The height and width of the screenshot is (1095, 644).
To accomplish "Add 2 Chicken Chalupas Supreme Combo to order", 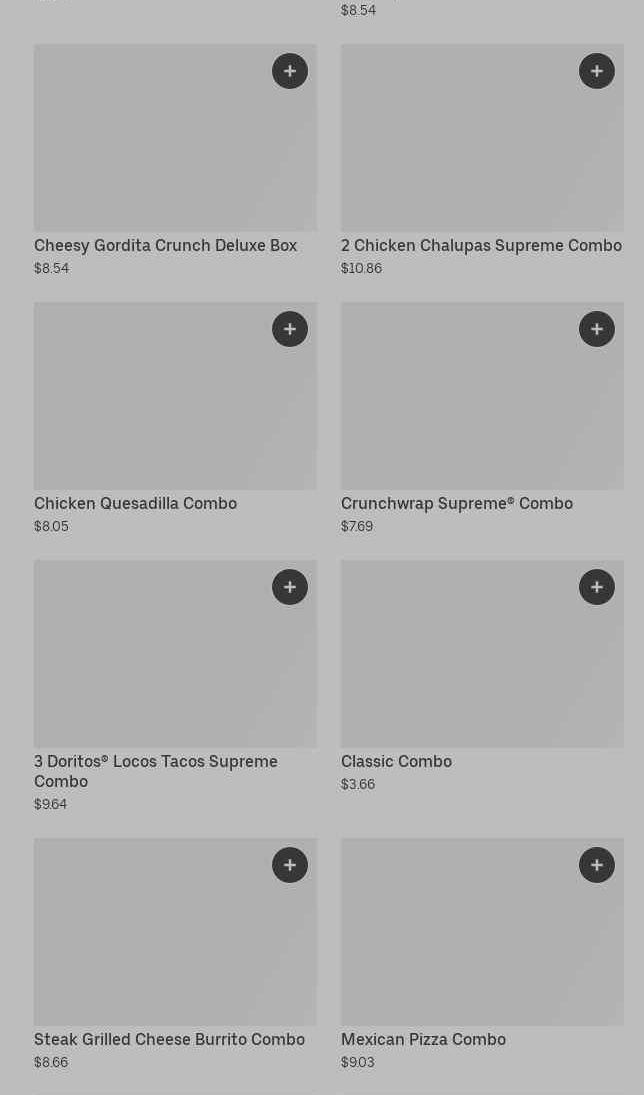I will (597, 71).
